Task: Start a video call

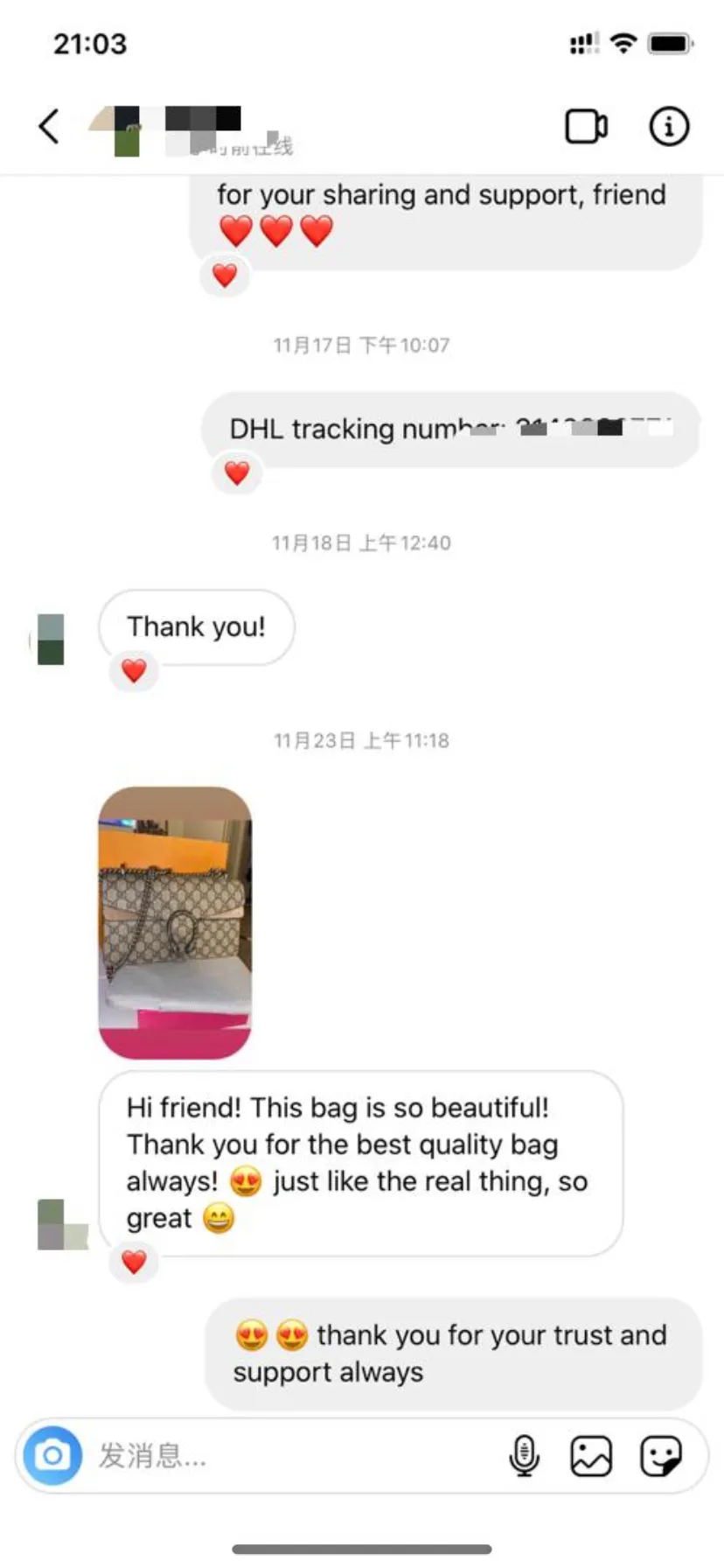Action: [x=586, y=126]
